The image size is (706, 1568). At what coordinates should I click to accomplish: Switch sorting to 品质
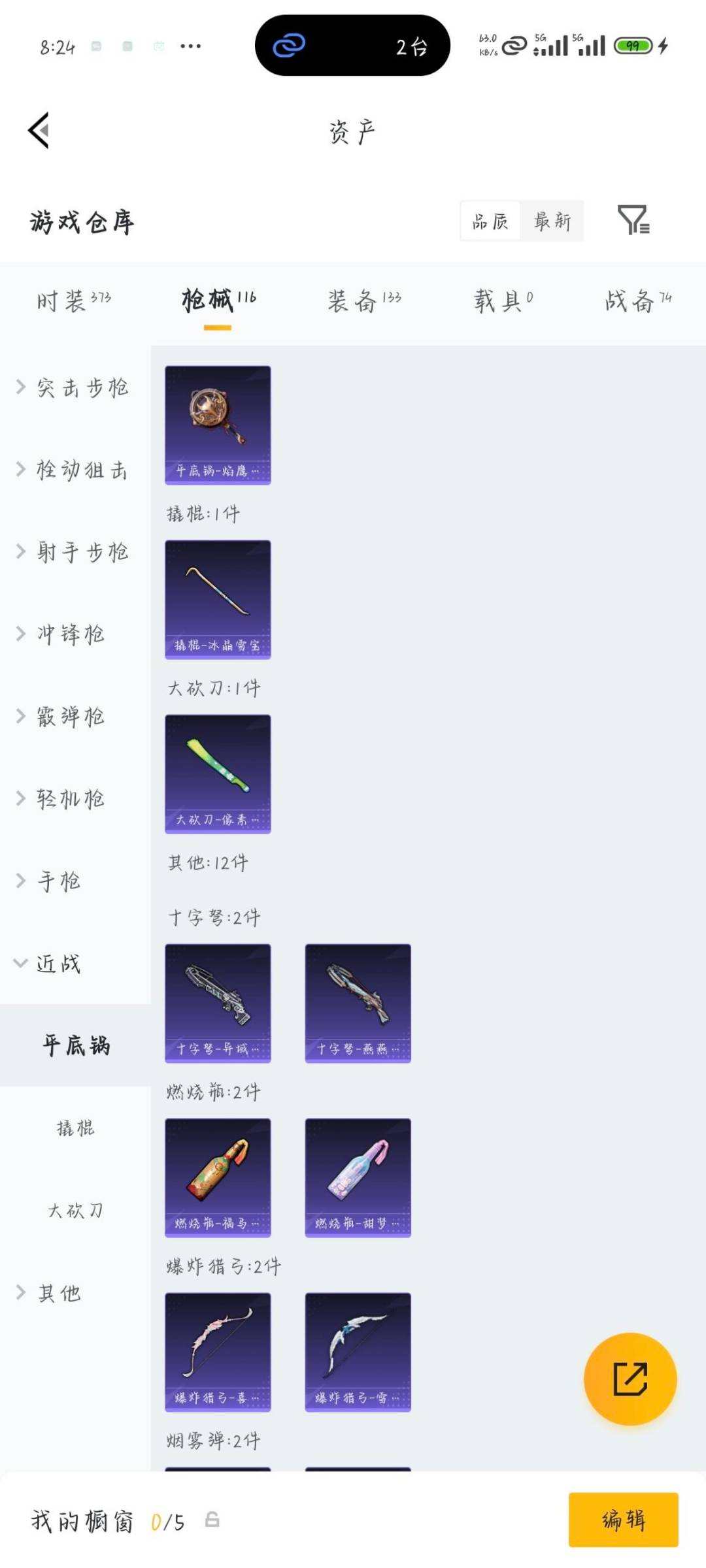coord(490,221)
